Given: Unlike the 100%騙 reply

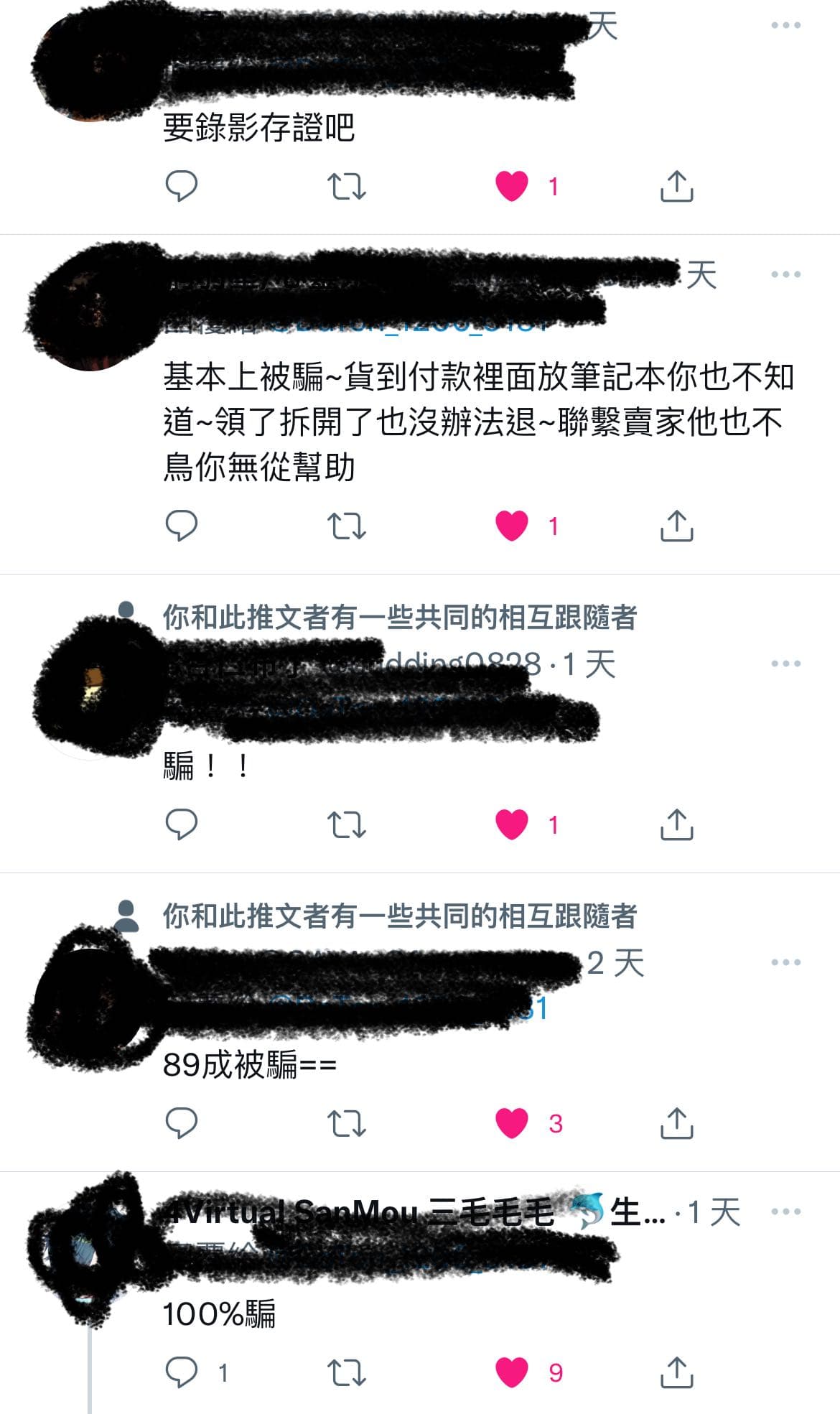Looking at the screenshot, I should coord(512,1372).
